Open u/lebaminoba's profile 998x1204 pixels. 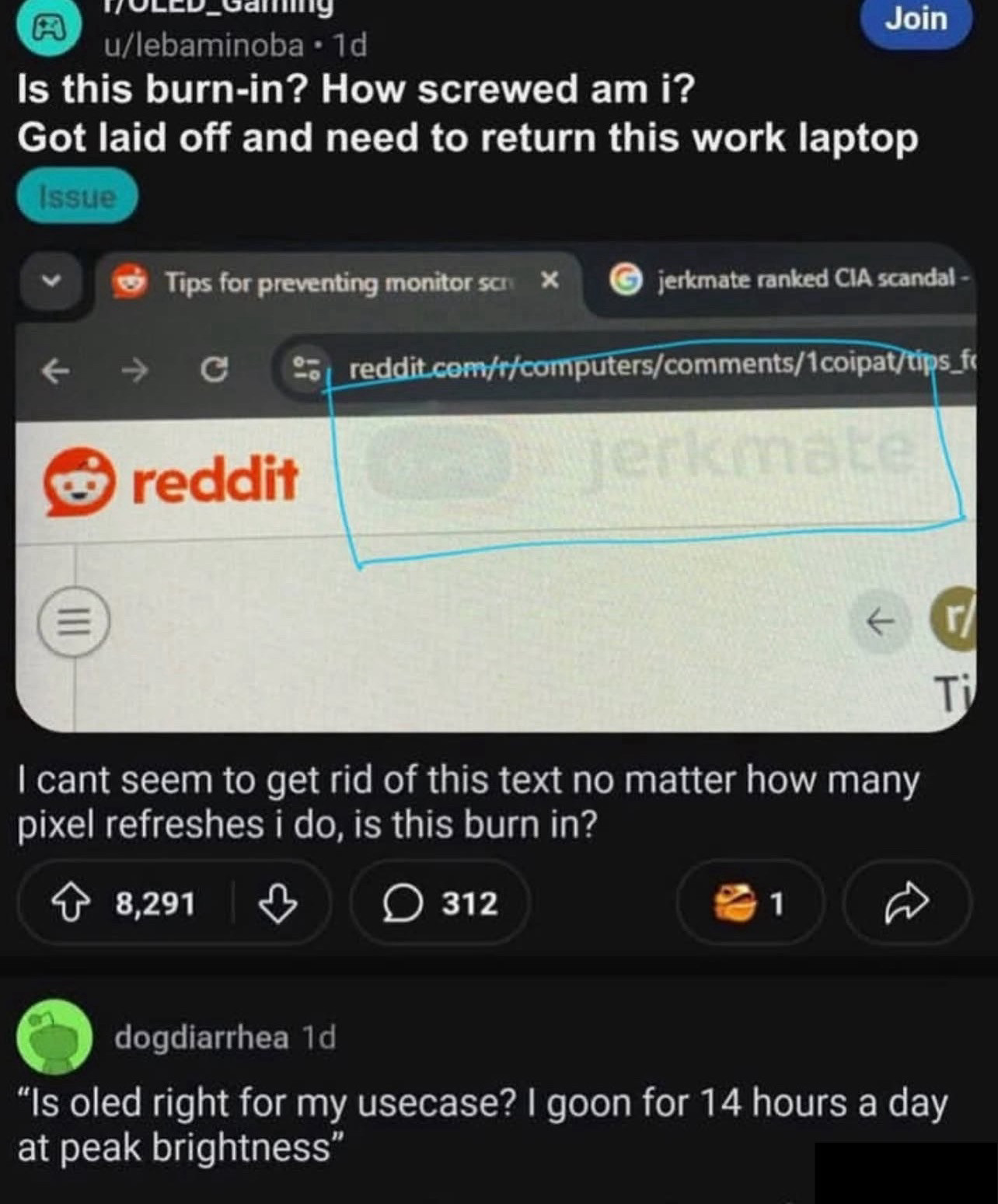tap(204, 46)
